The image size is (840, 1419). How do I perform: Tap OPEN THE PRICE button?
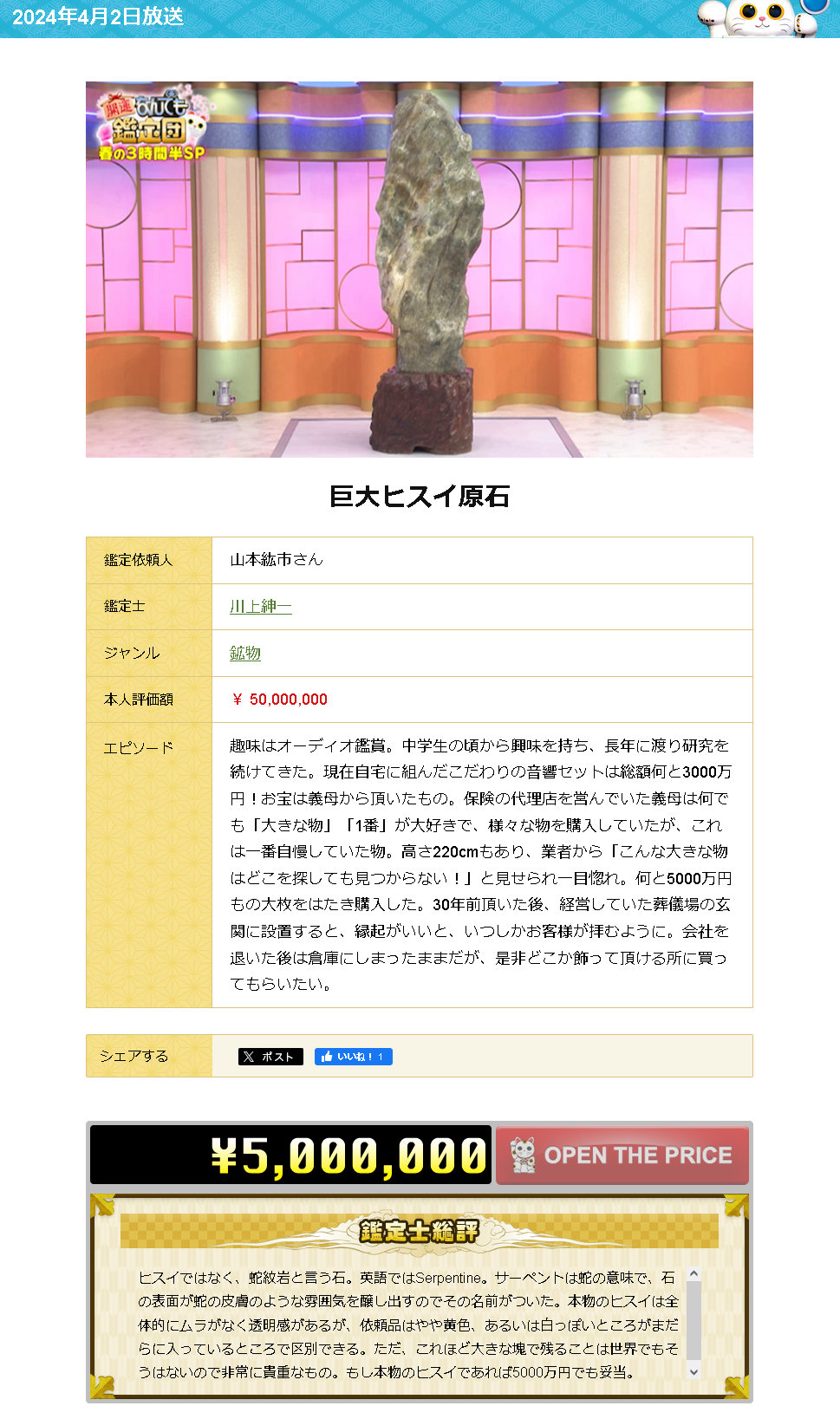(x=622, y=1155)
